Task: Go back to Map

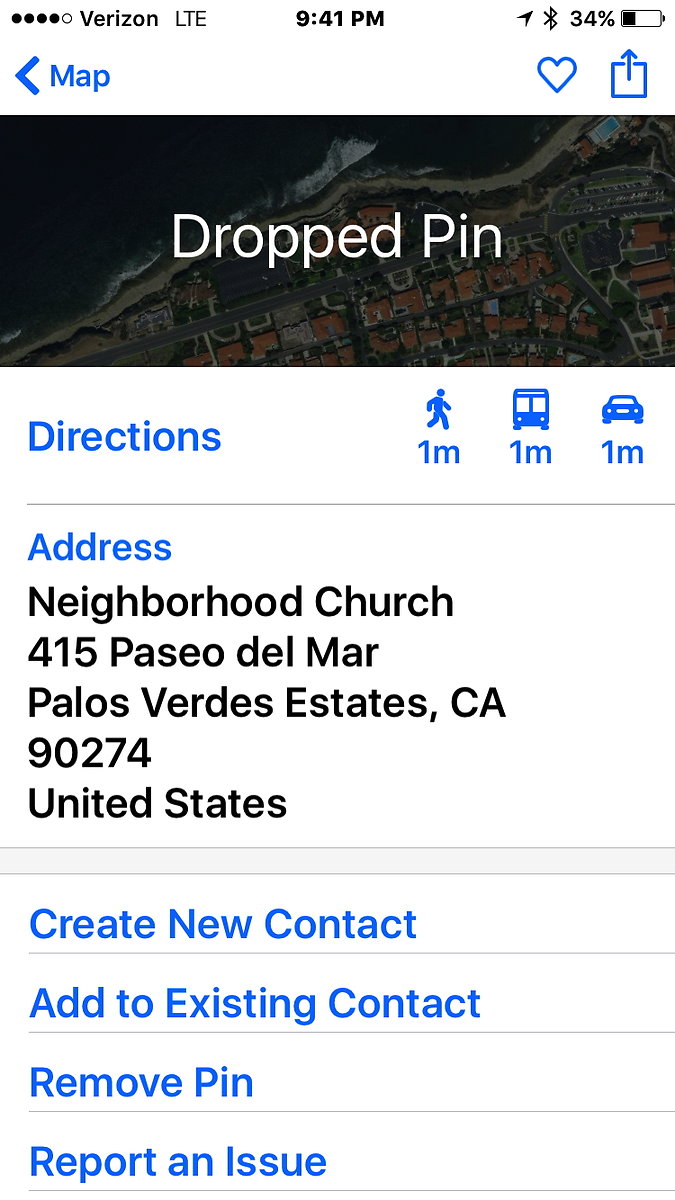Action: coord(62,76)
